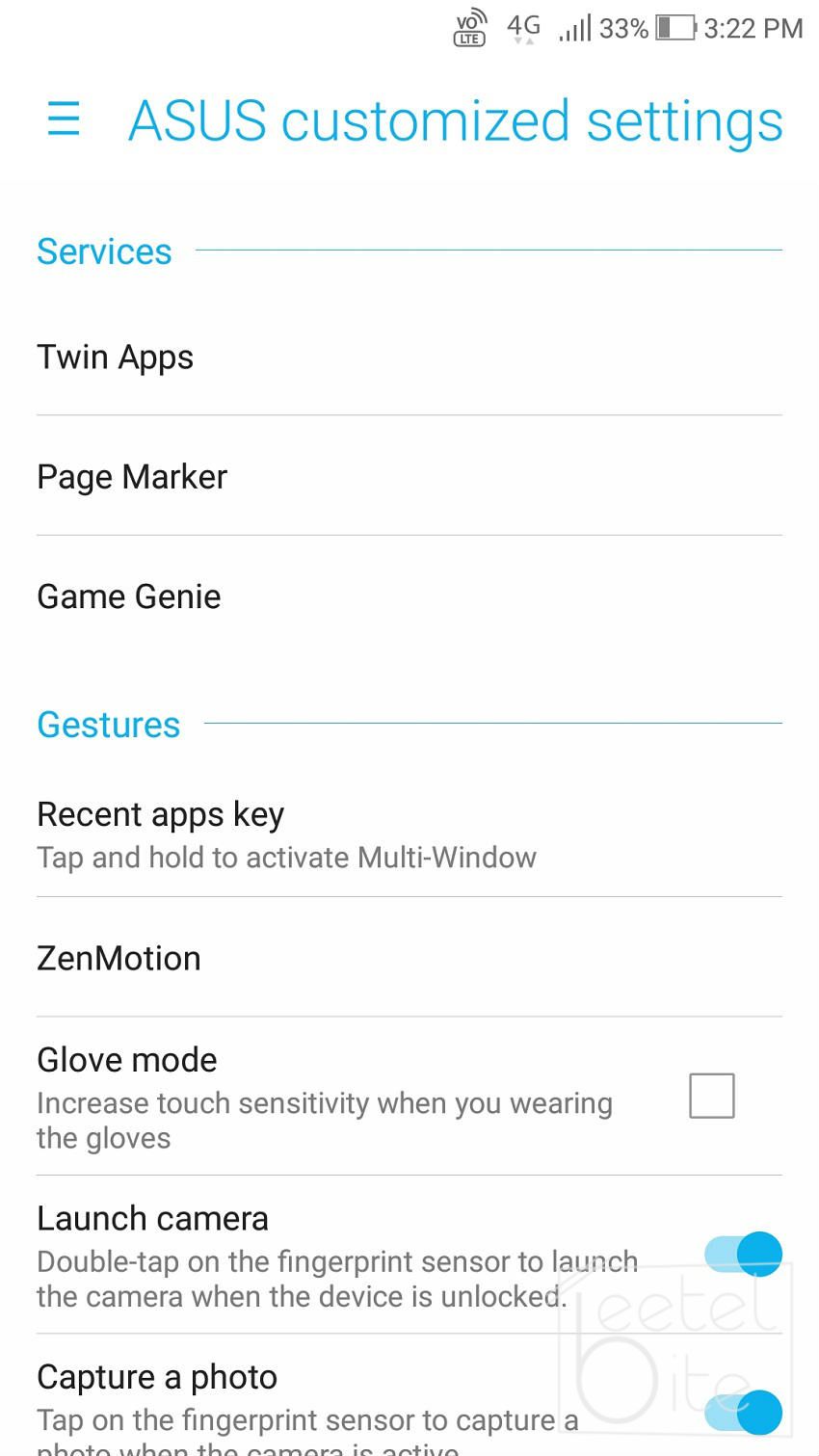Disable the Capture a photo switch

[742, 1414]
